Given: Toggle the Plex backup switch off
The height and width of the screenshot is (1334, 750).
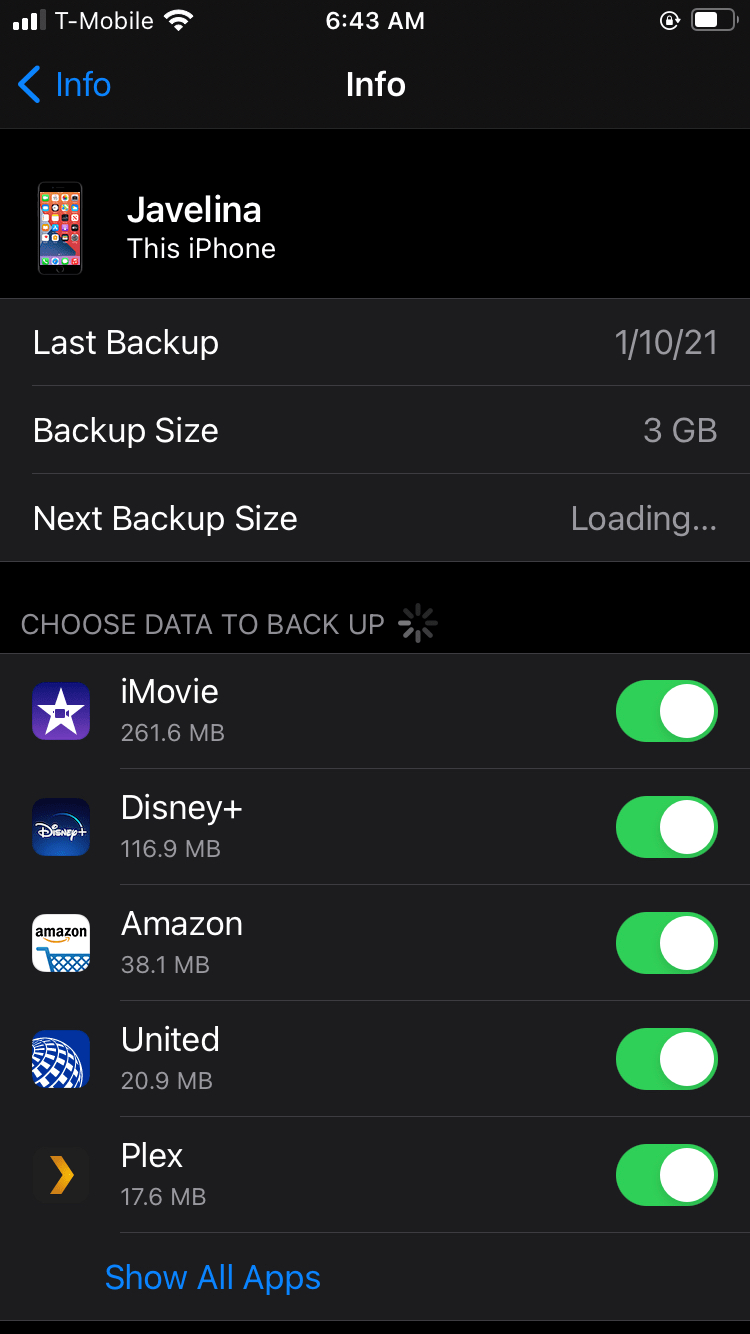Looking at the screenshot, I should click(666, 1175).
